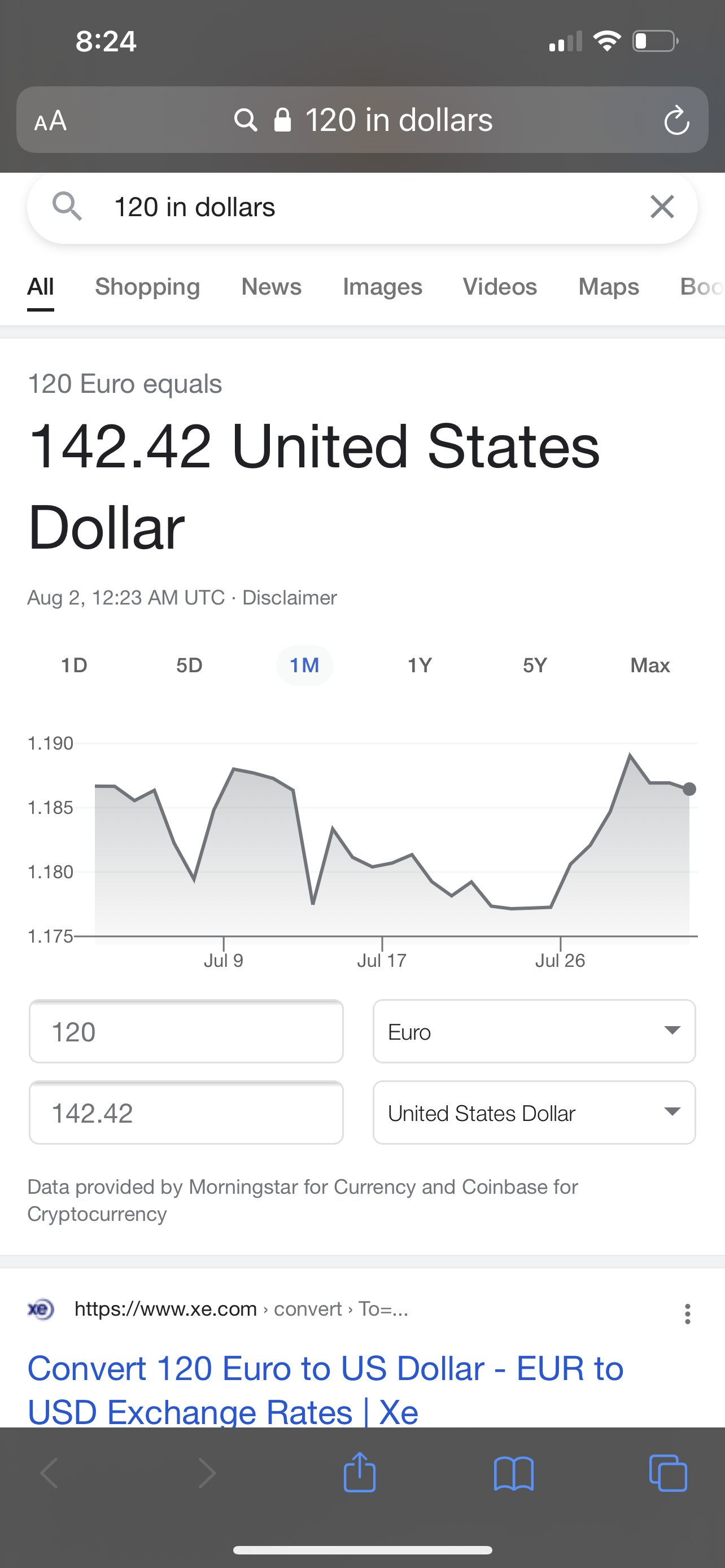Clear the Google search query

pyautogui.click(x=662, y=207)
